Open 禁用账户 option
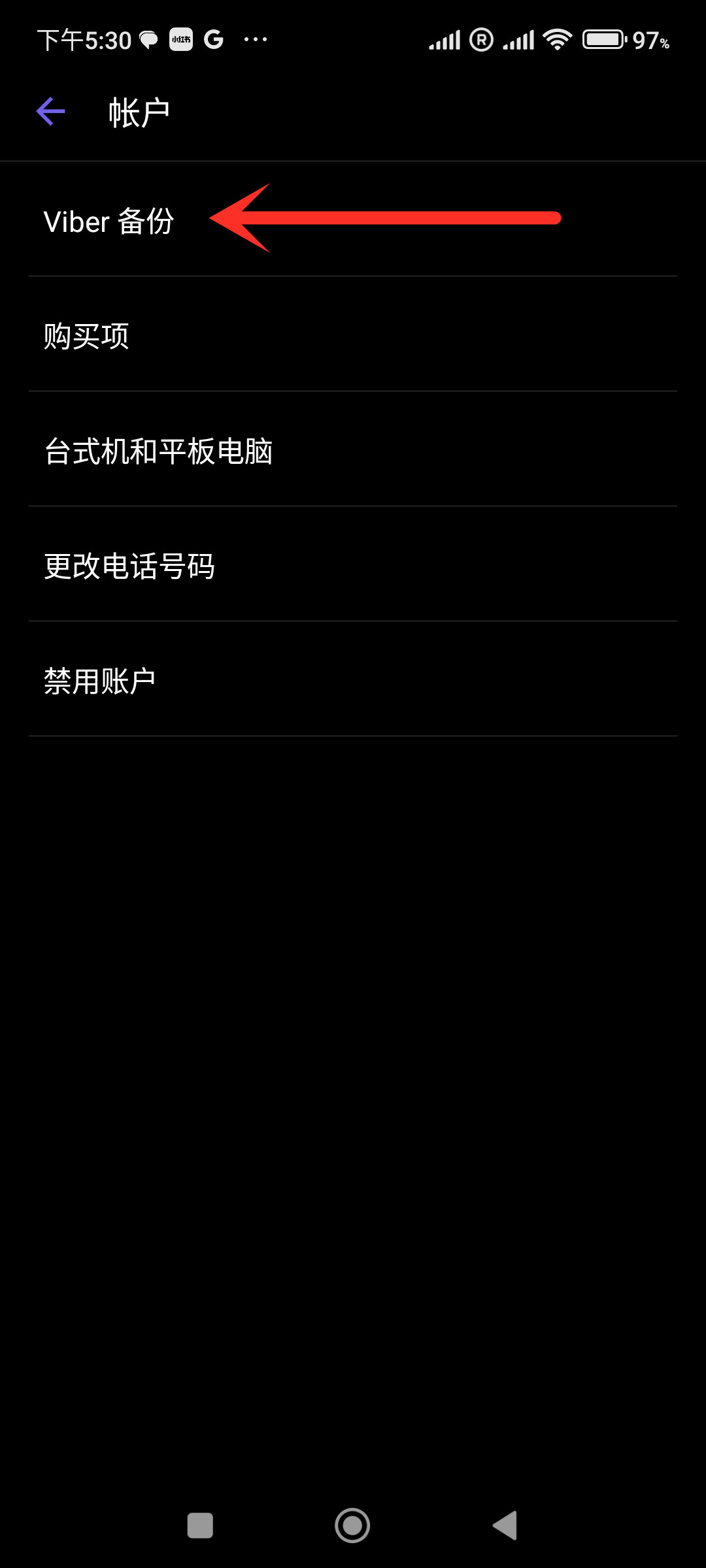706x1568 pixels. 353,679
